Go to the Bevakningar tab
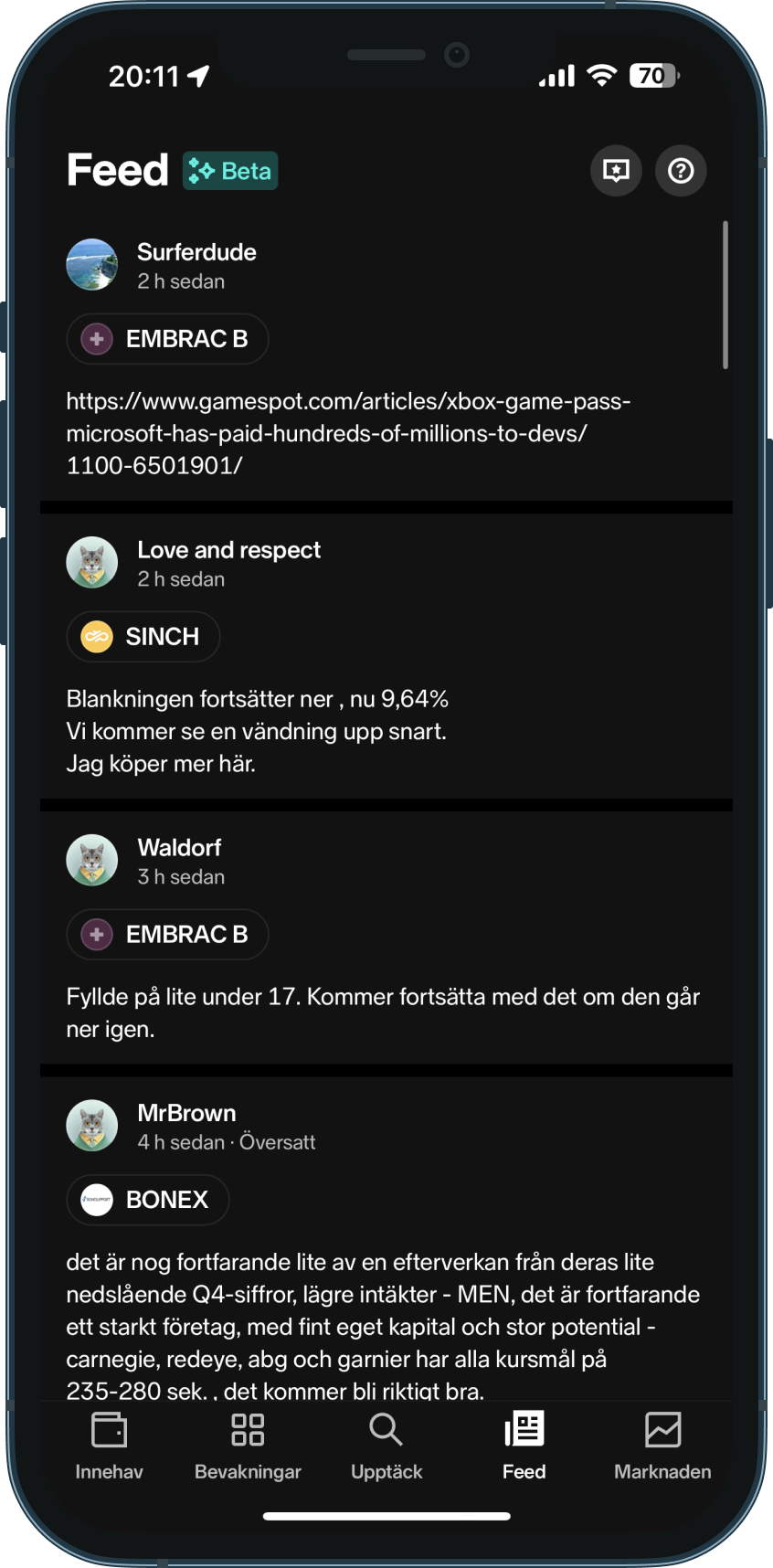 pyautogui.click(x=248, y=1446)
